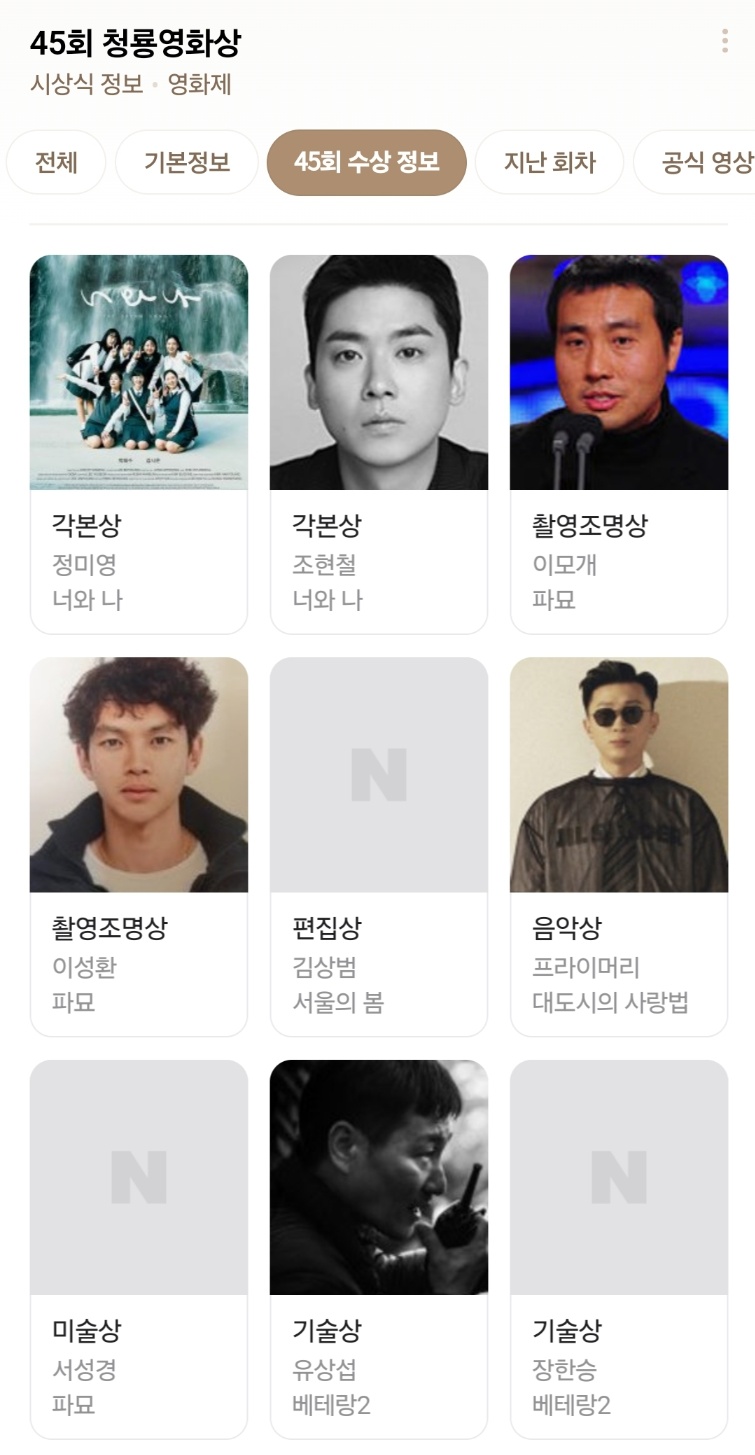
Task: Open the 45회 수상 정보 tab
Action: click(366, 162)
